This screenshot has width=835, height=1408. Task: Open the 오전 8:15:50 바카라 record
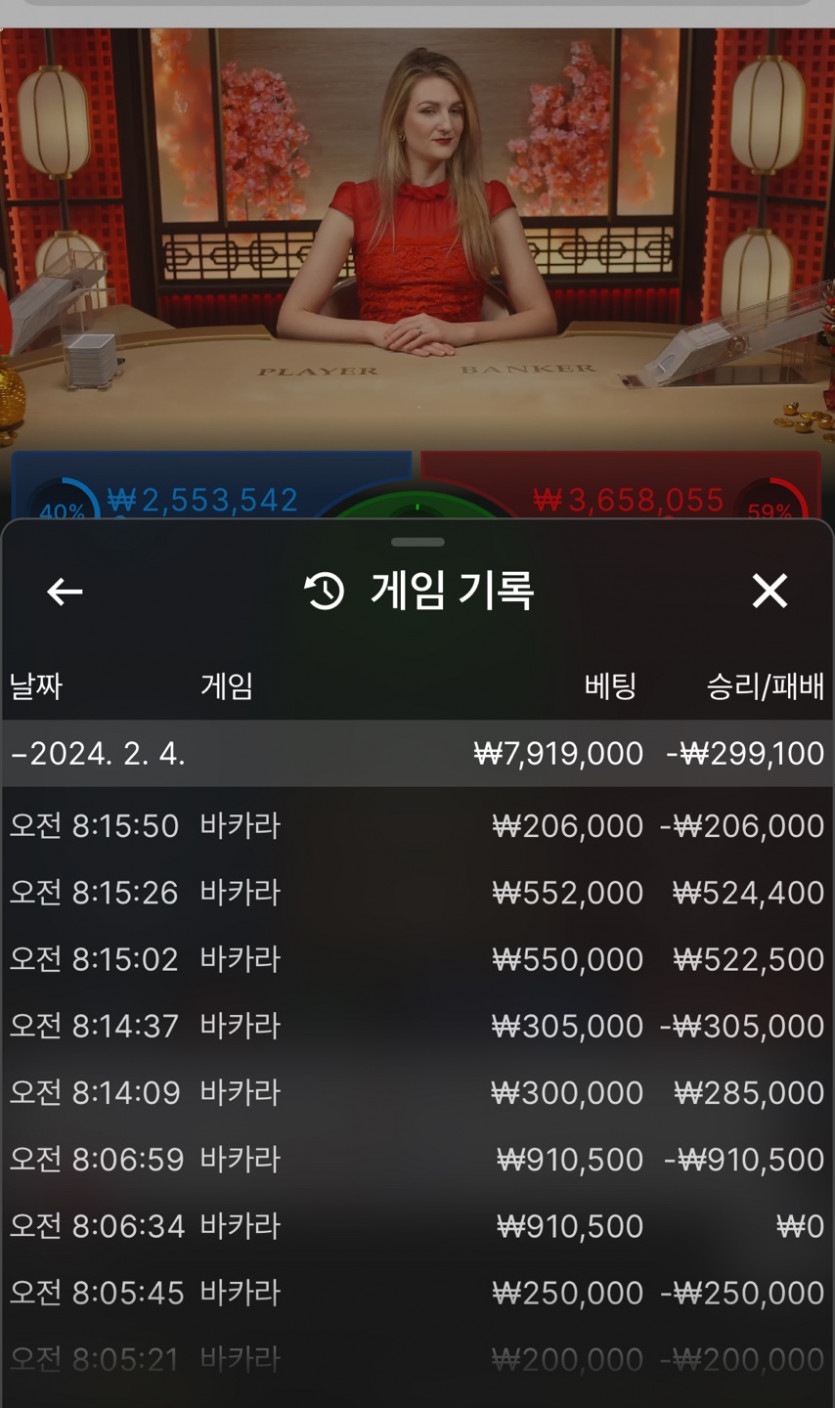pos(417,826)
